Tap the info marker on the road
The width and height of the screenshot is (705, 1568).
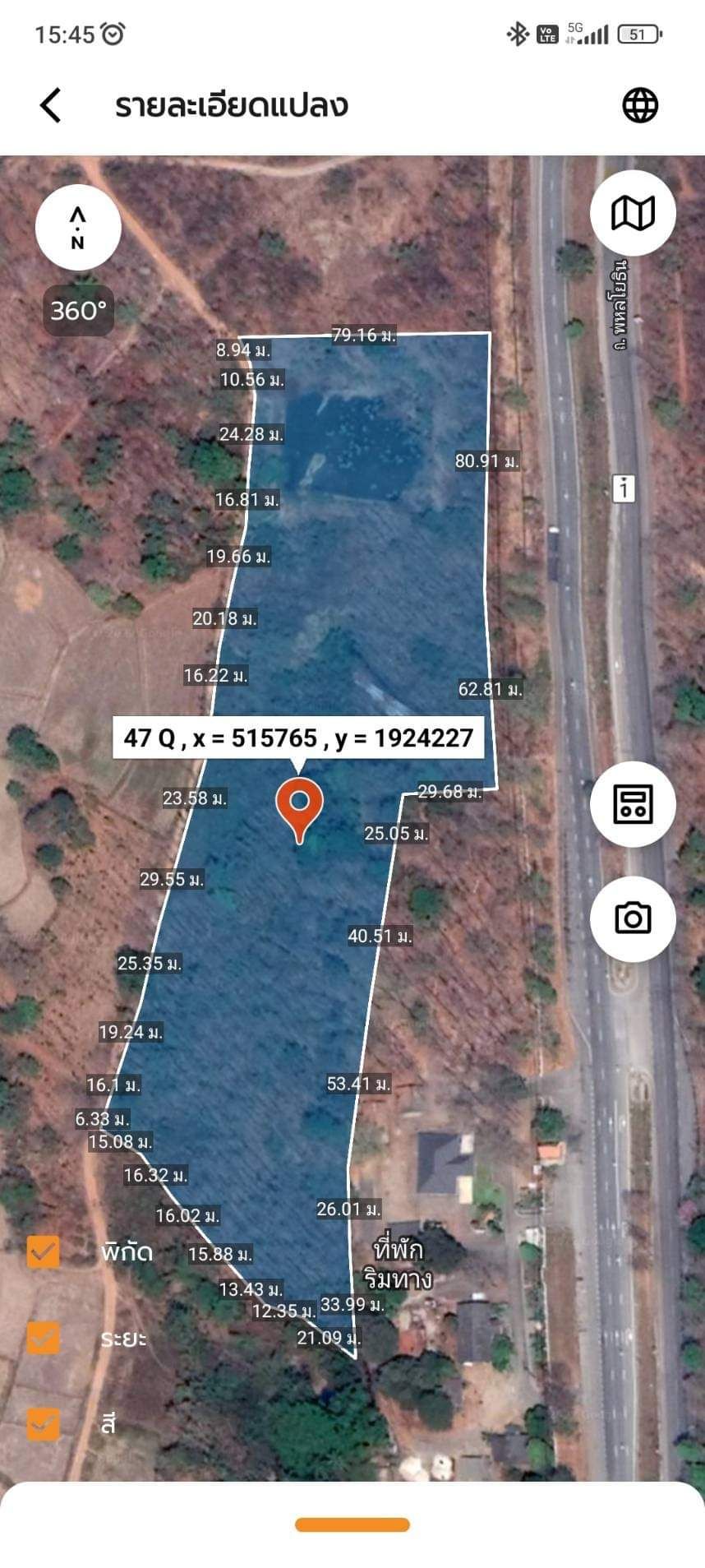click(x=624, y=488)
